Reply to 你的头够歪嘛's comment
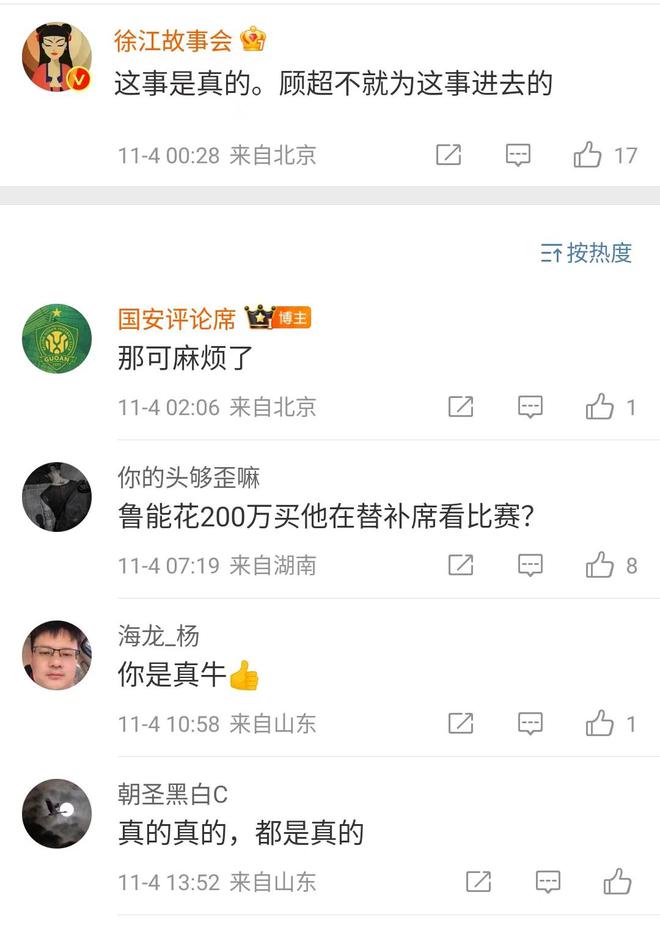The height and width of the screenshot is (936, 660). (530, 565)
